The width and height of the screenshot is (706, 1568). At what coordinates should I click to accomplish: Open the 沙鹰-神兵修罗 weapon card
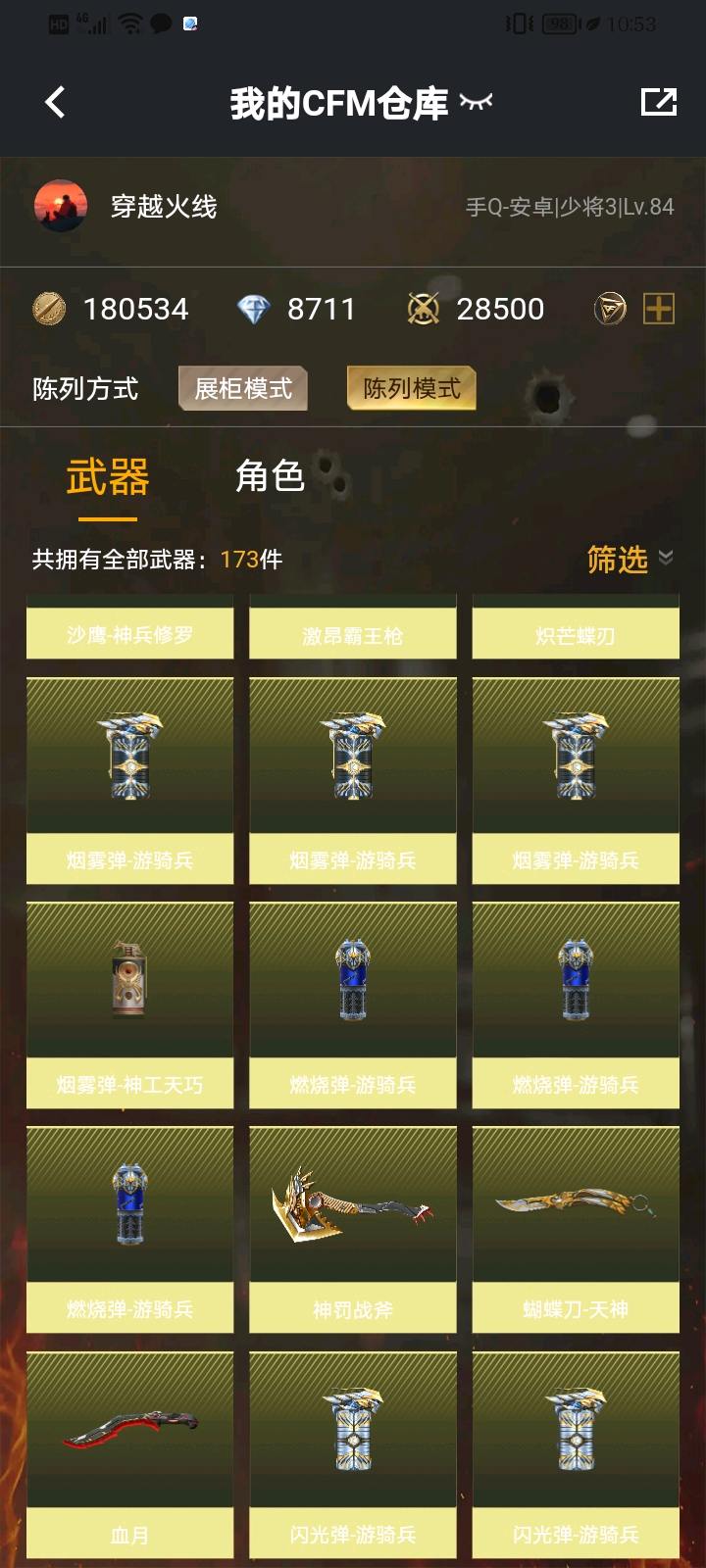[129, 632]
